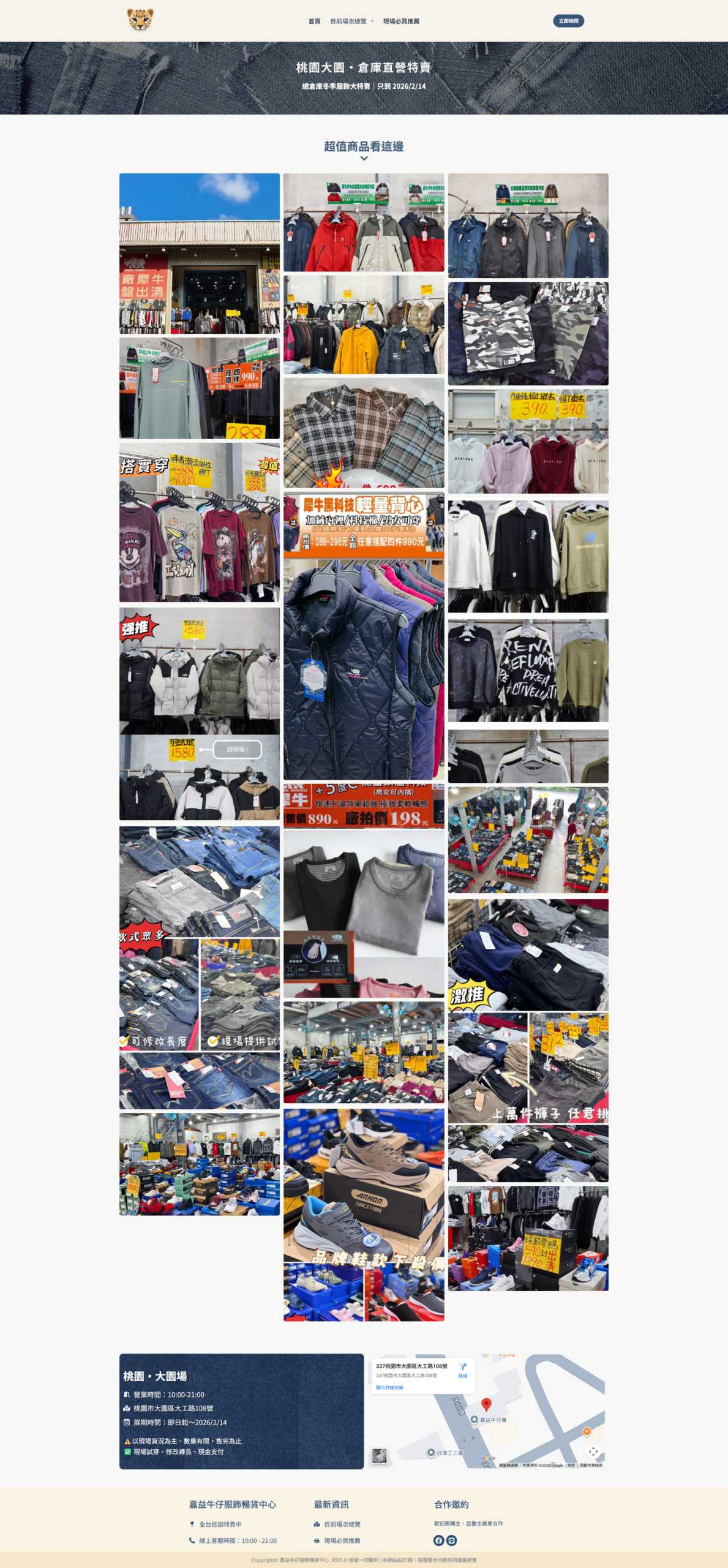Viewport: 728px width, 1568px height.
Task: Open footer link 目前場次總覽
Action: 342,1524
